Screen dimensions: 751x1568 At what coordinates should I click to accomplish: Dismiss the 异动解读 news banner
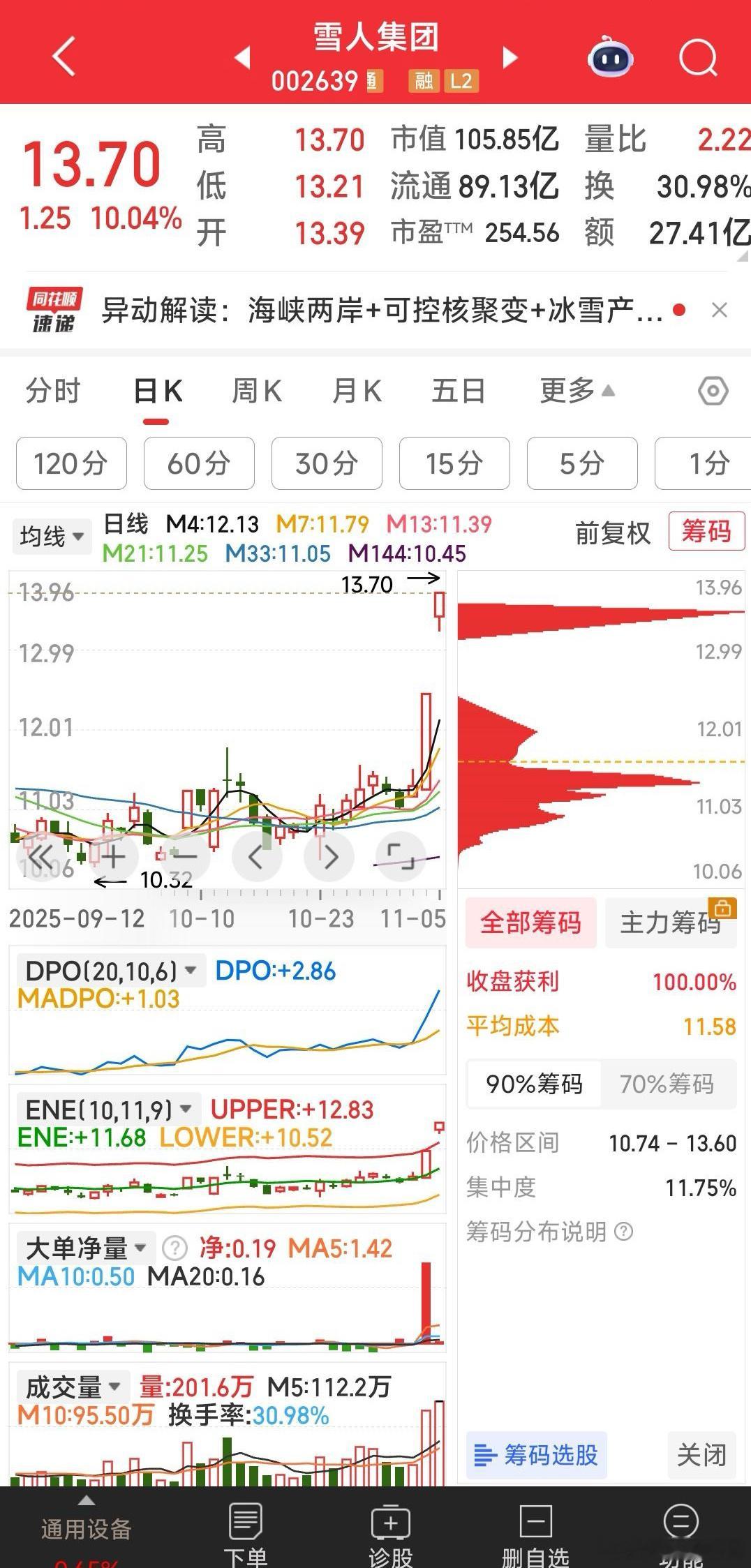(x=719, y=310)
